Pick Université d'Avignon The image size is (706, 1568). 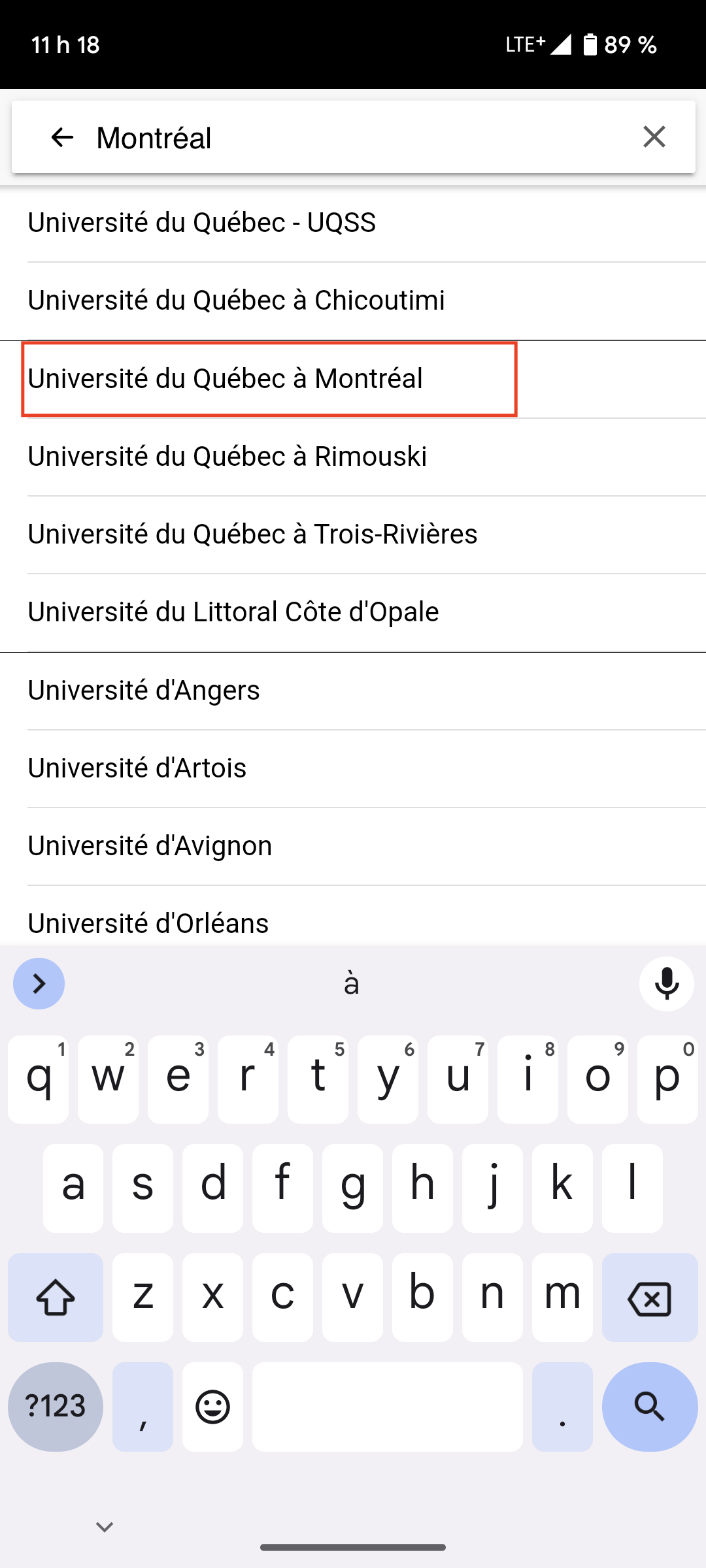(x=353, y=846)
